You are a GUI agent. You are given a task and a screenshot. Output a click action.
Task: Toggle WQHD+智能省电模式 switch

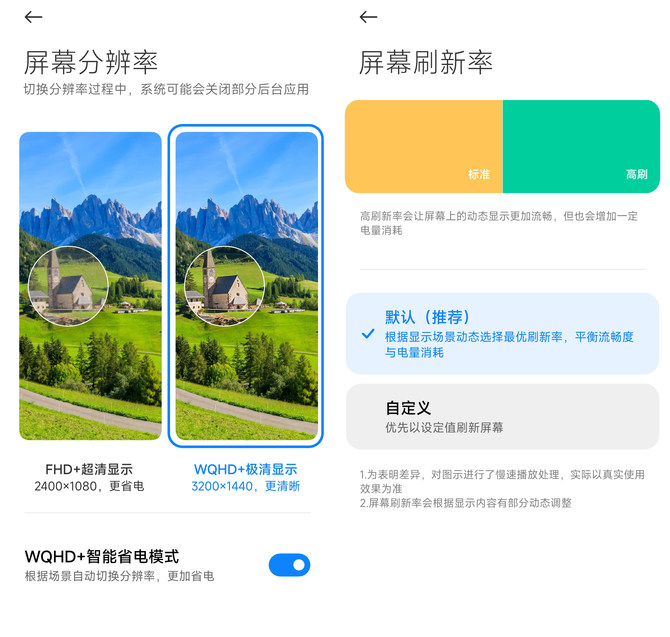289,565
